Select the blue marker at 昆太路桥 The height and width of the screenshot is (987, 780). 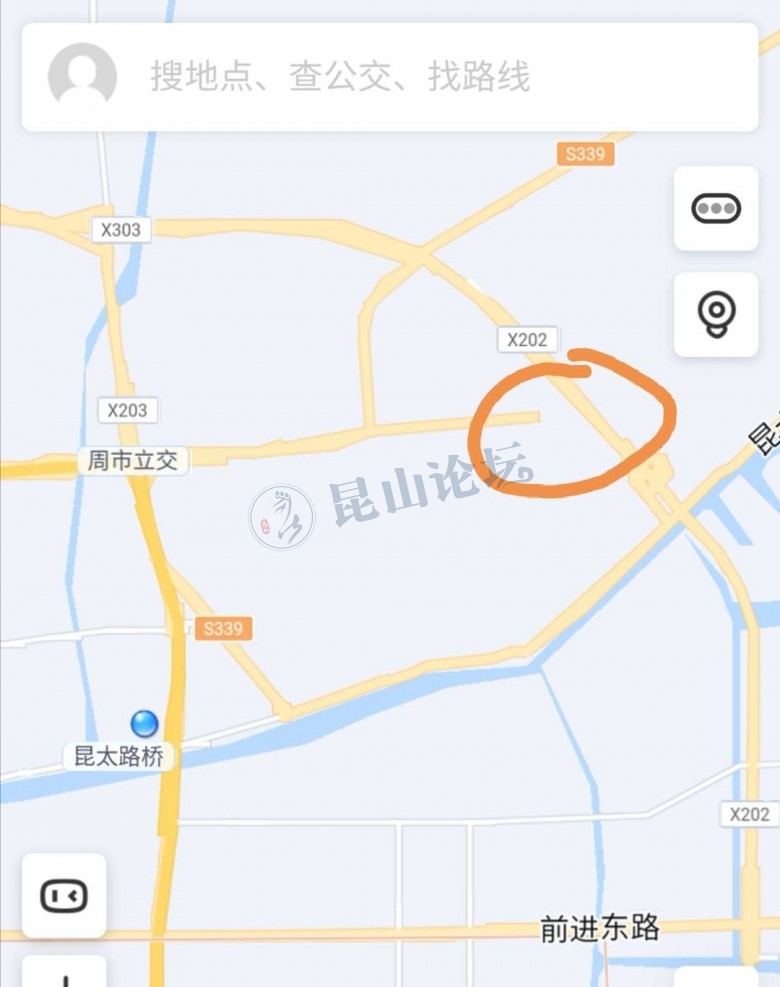point(145,723)
